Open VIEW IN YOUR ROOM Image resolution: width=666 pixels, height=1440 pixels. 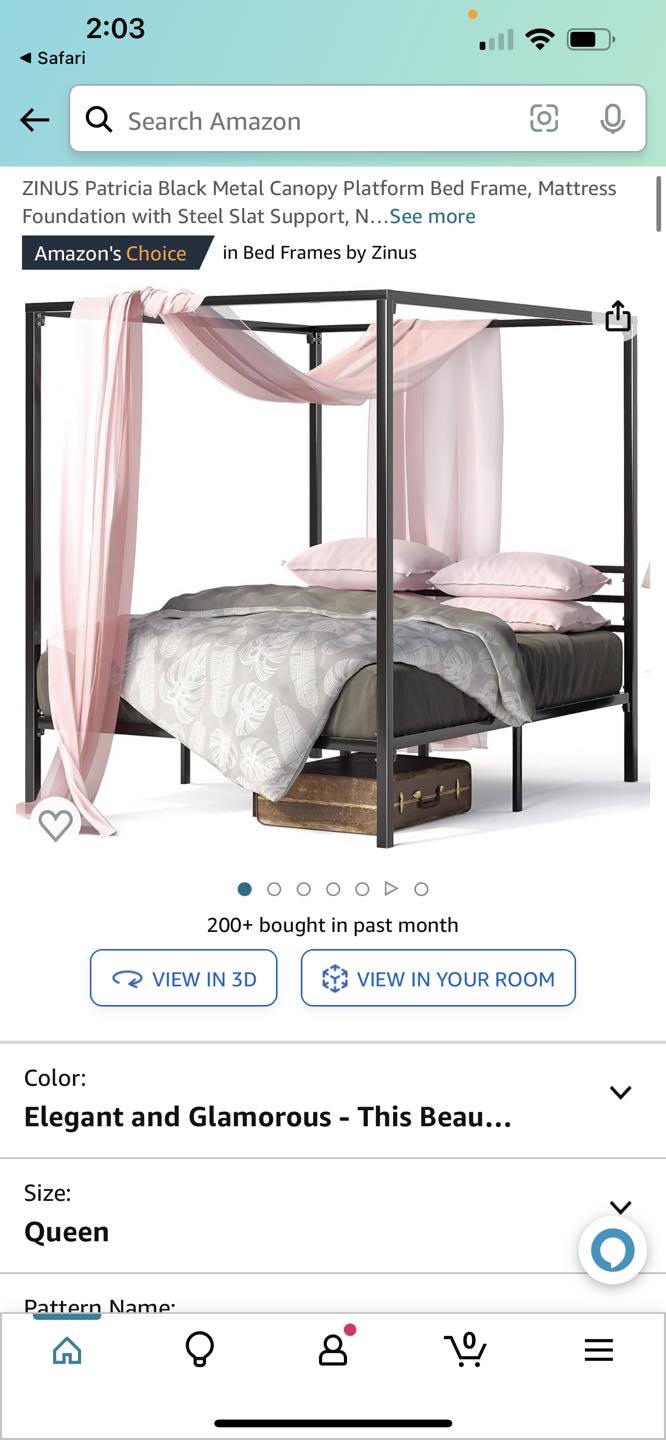click(438, 978)
